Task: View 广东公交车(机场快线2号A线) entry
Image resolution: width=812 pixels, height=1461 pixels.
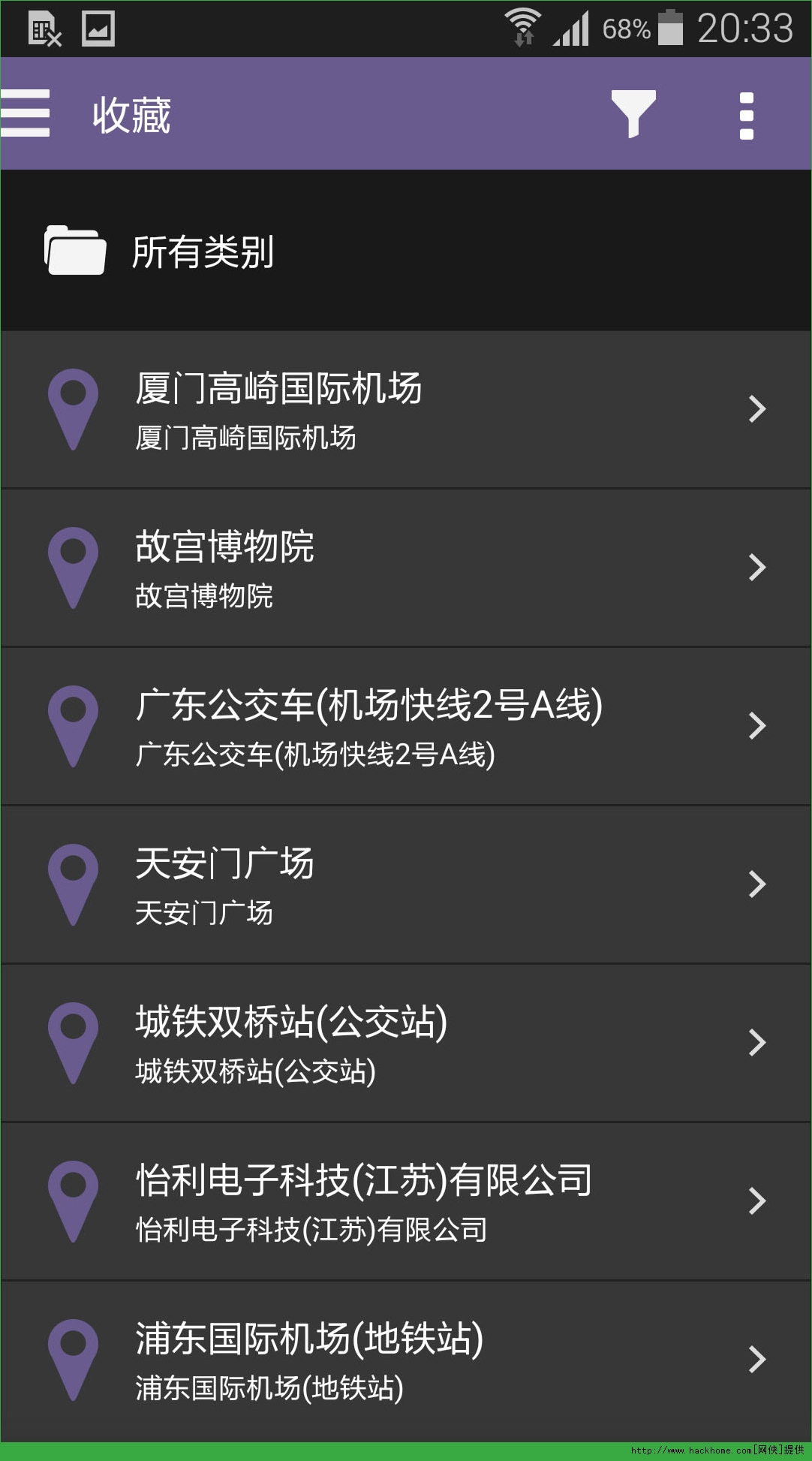Action: 405,727
